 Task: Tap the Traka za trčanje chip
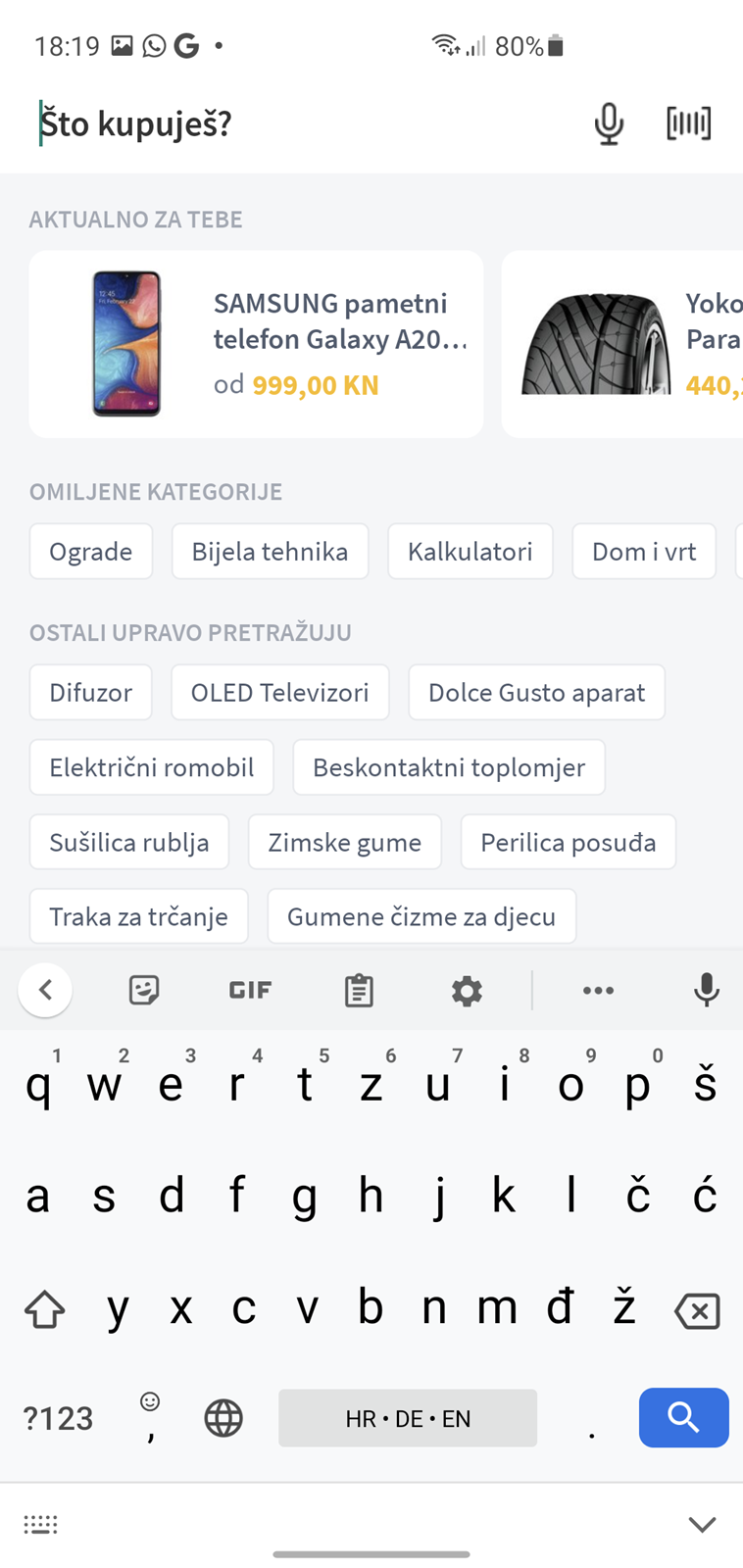coord(139,916)
